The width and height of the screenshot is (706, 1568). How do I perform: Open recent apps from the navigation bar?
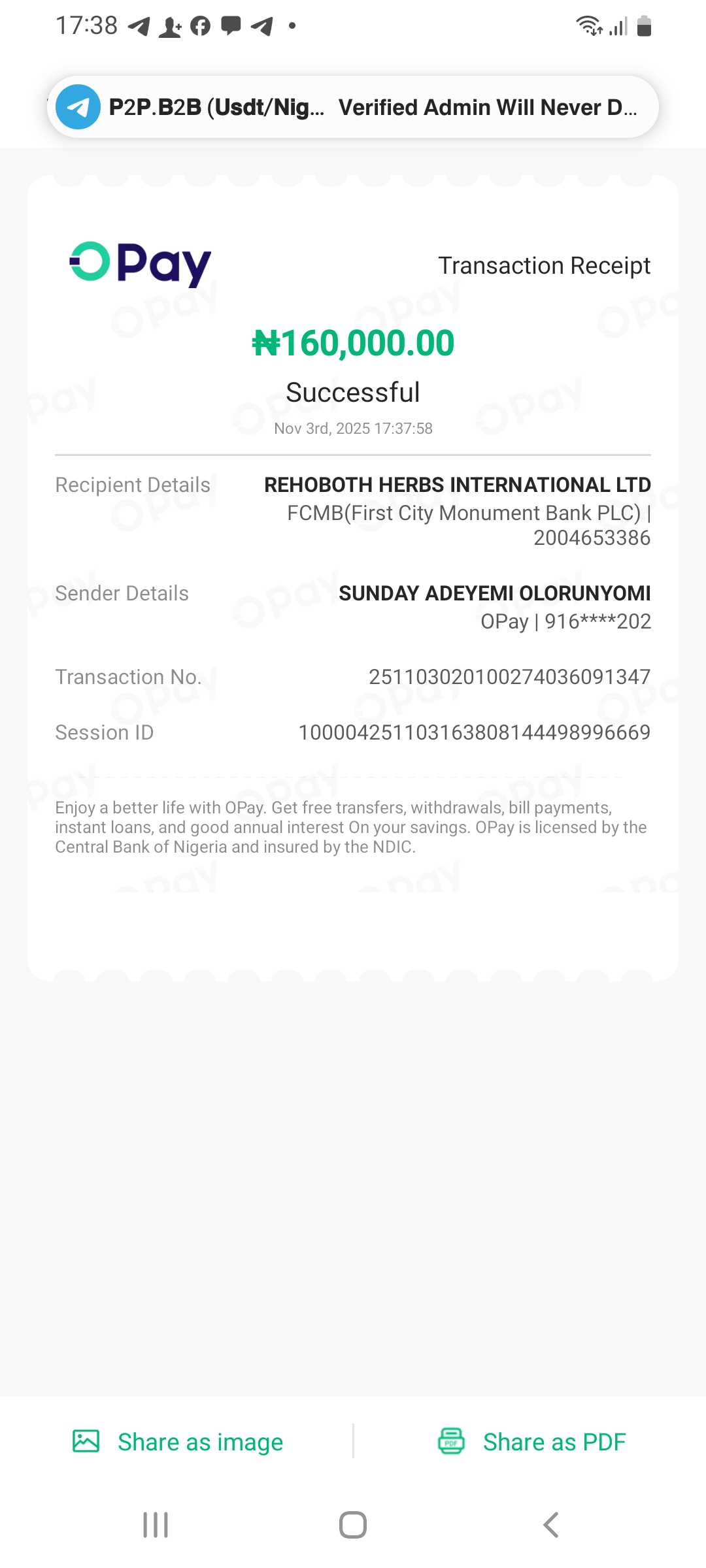click(156, 1525)
